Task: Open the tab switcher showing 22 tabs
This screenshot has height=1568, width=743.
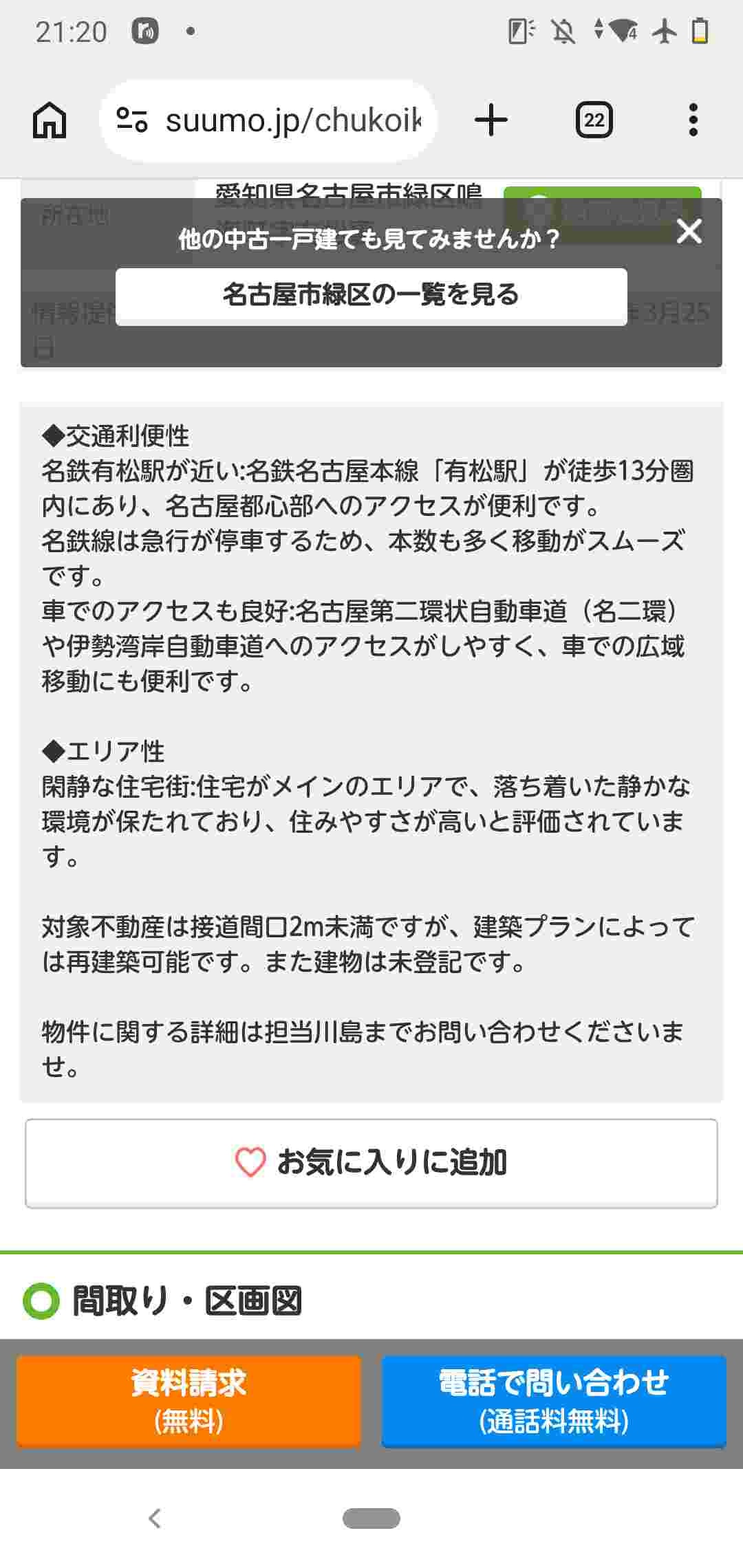Action: point(594,121)
